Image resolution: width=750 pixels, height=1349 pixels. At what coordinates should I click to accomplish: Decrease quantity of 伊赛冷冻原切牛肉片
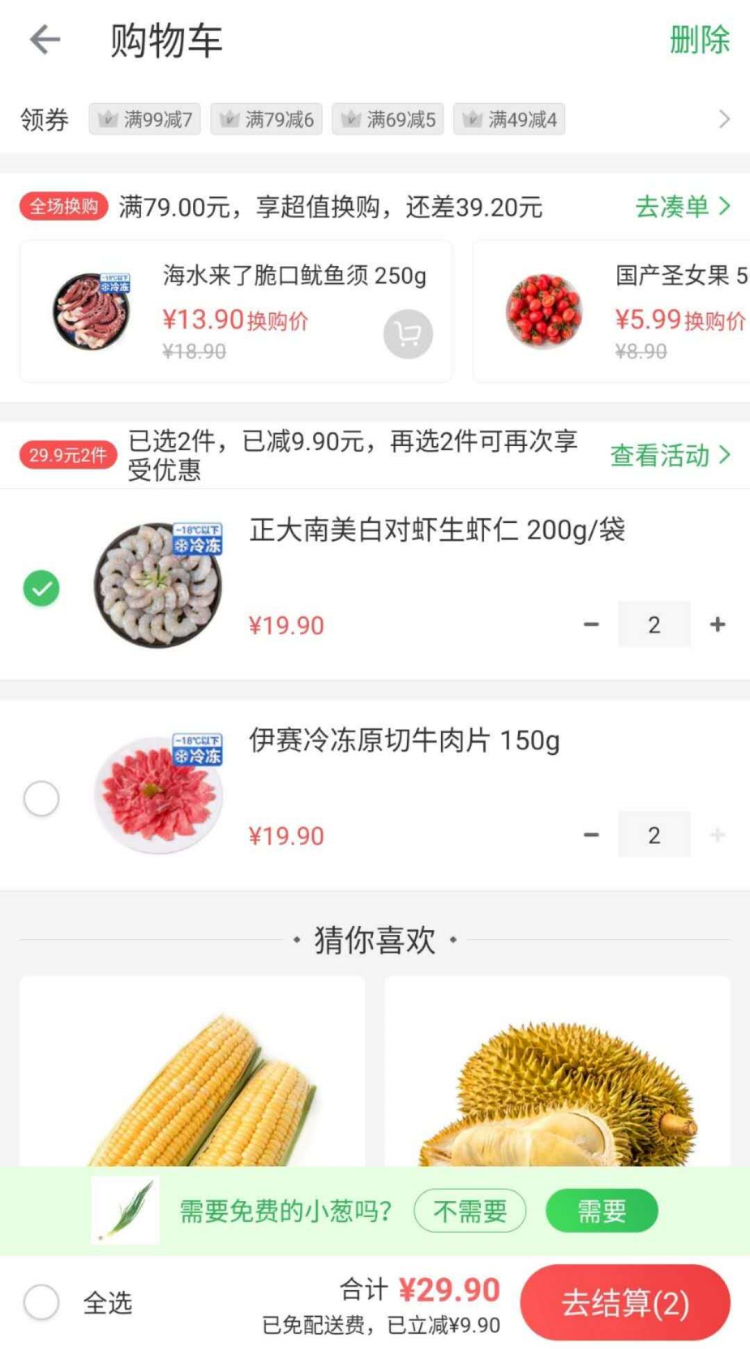[592, 835]
